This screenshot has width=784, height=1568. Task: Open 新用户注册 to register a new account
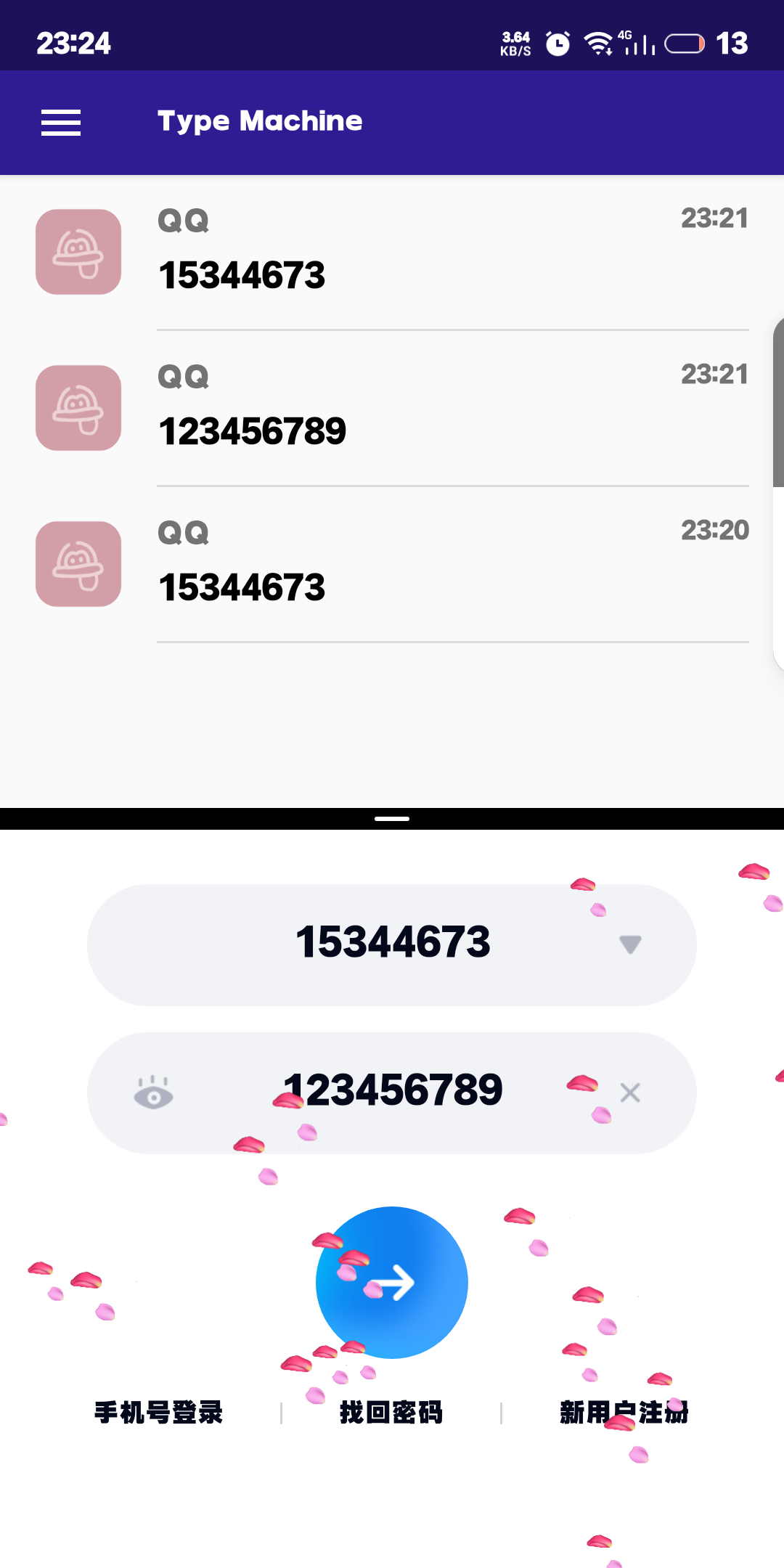coord(624,1413)
